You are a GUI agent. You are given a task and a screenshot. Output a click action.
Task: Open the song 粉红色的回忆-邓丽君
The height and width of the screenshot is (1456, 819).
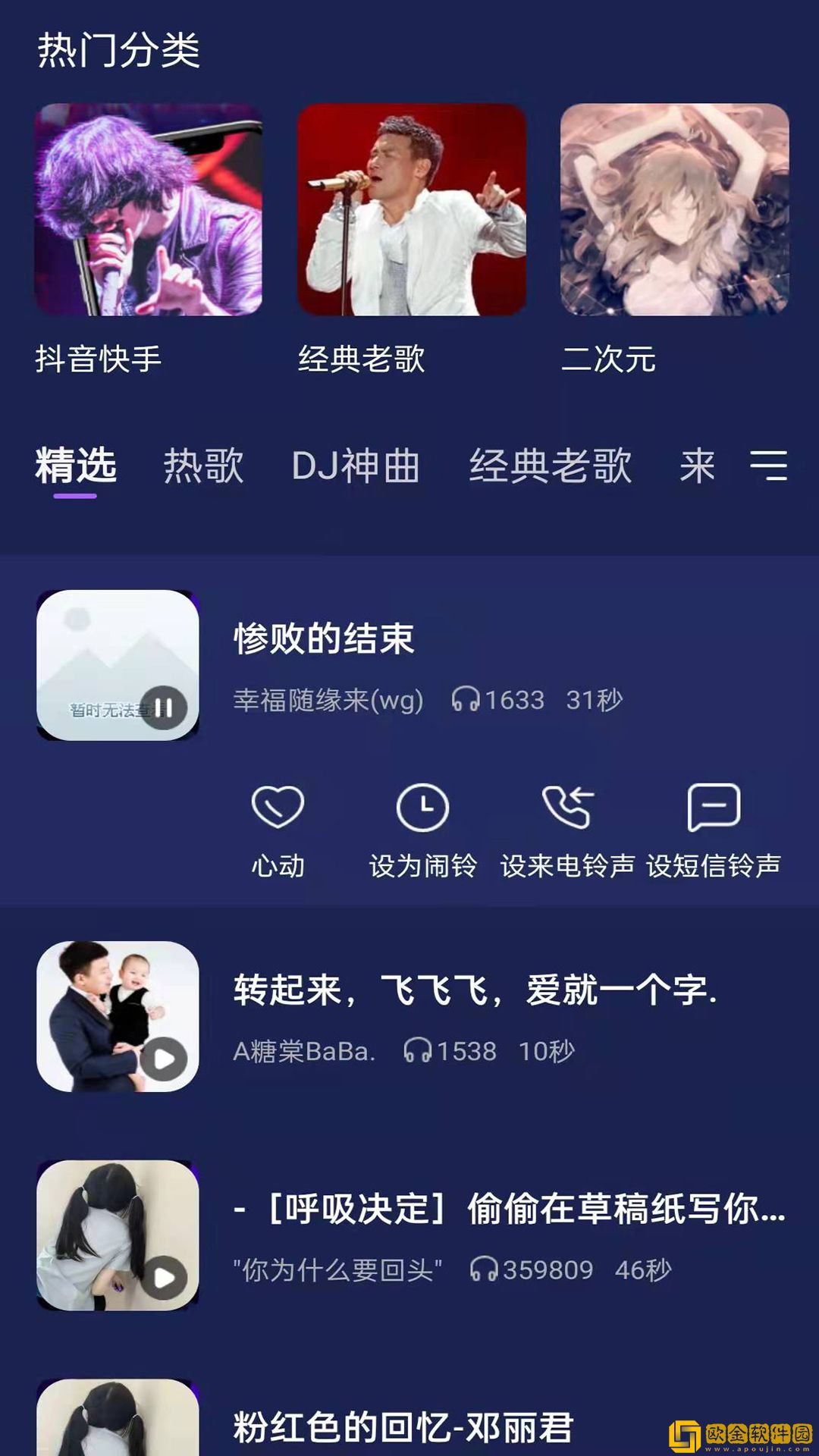403,1427
